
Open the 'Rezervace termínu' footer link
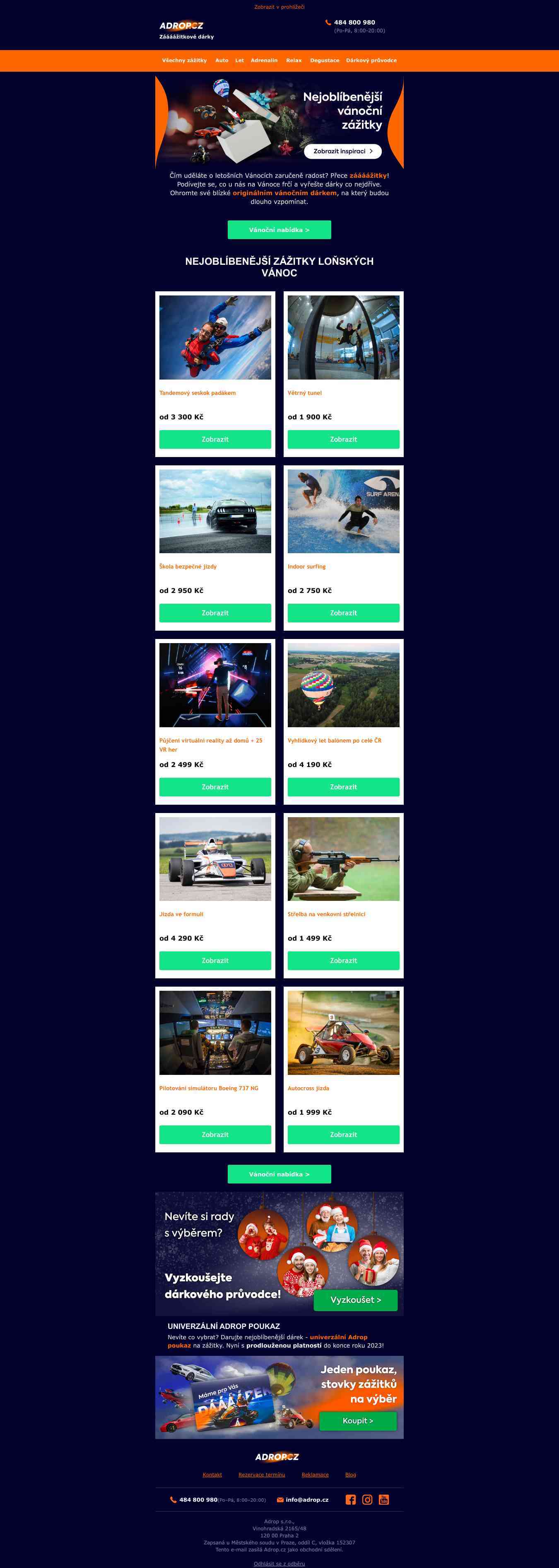[x=262, y=1474]
